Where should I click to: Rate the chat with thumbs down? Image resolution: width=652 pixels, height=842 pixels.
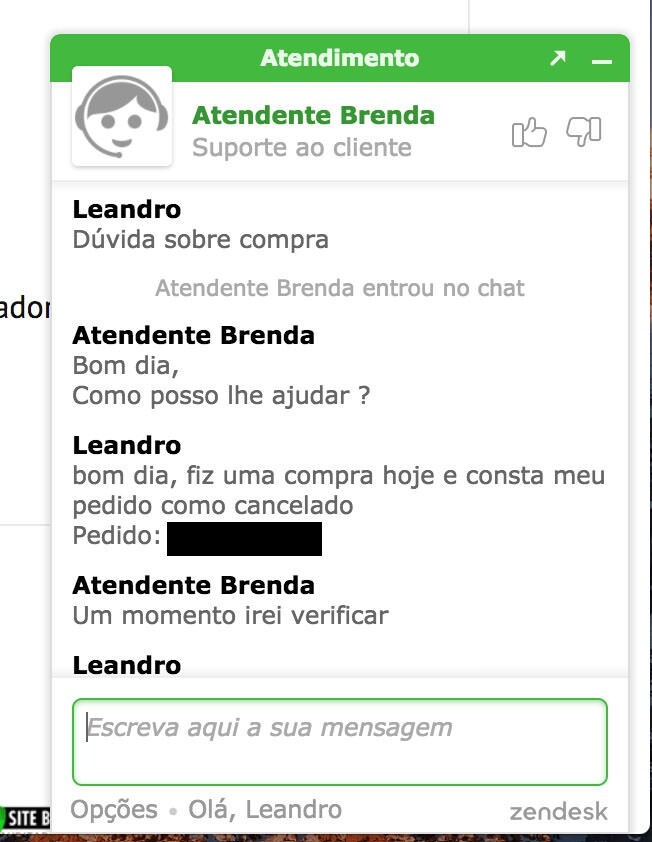coord(584,131)
